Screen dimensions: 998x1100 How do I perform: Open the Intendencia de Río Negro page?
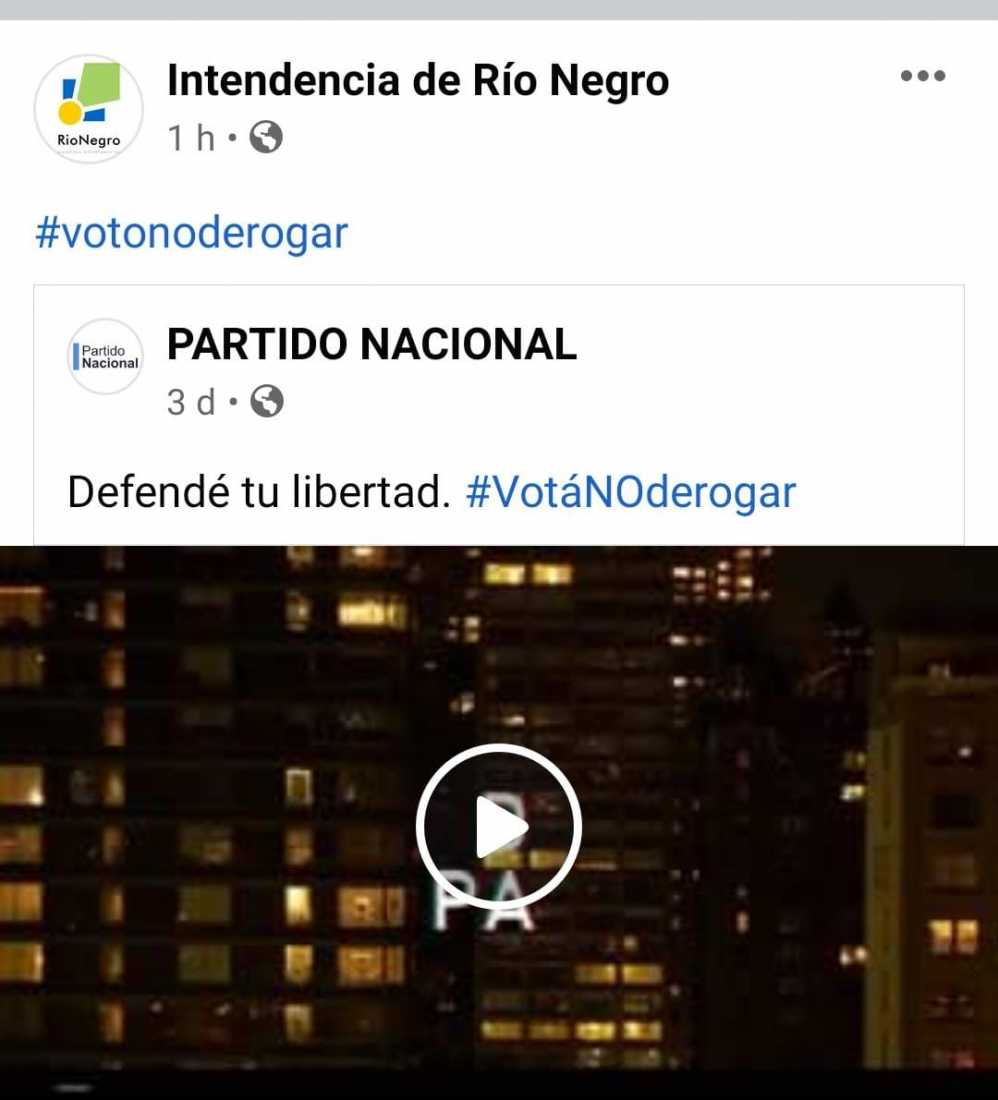417,81
